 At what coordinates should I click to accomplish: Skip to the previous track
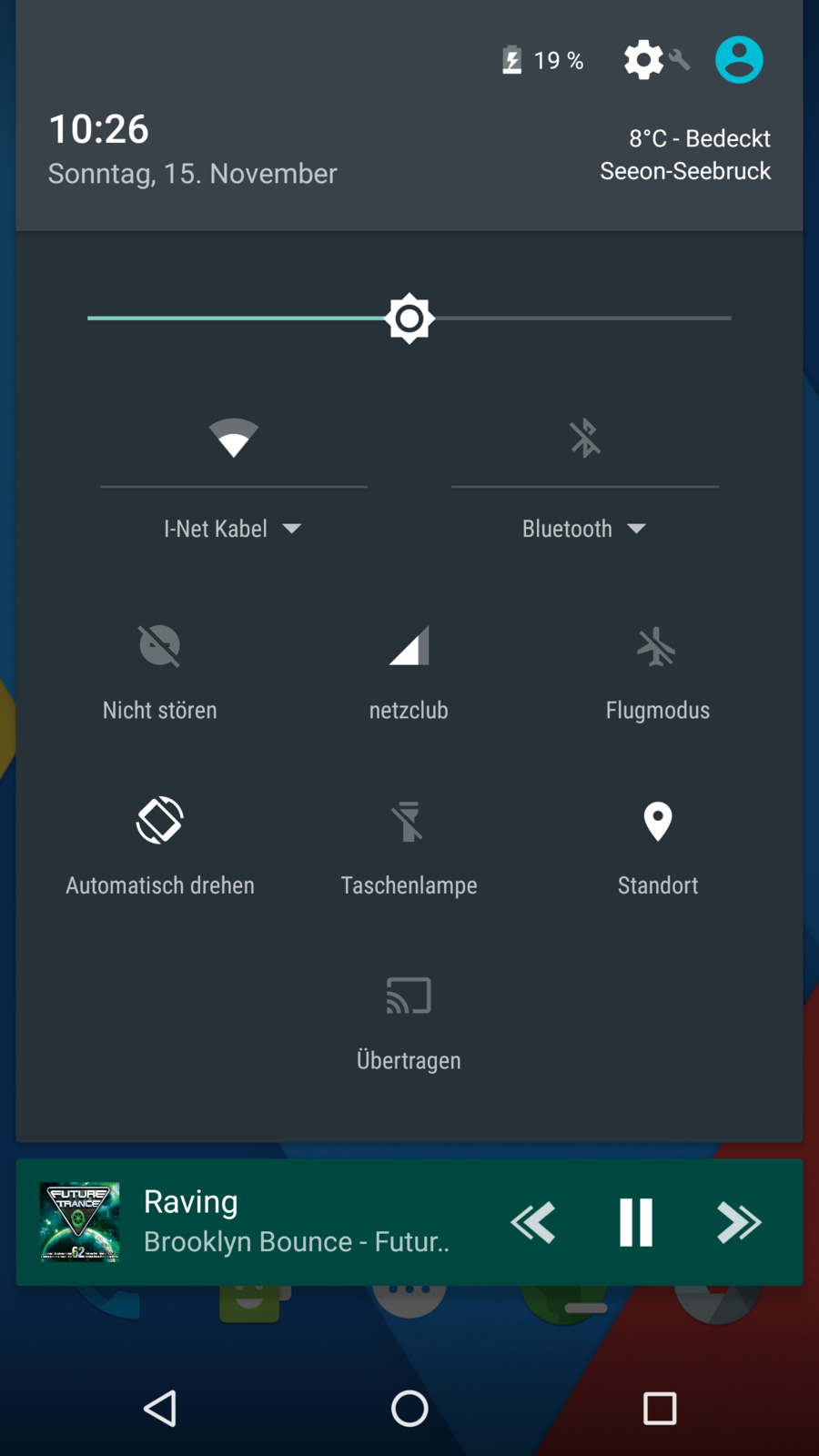coord(533,1222)
